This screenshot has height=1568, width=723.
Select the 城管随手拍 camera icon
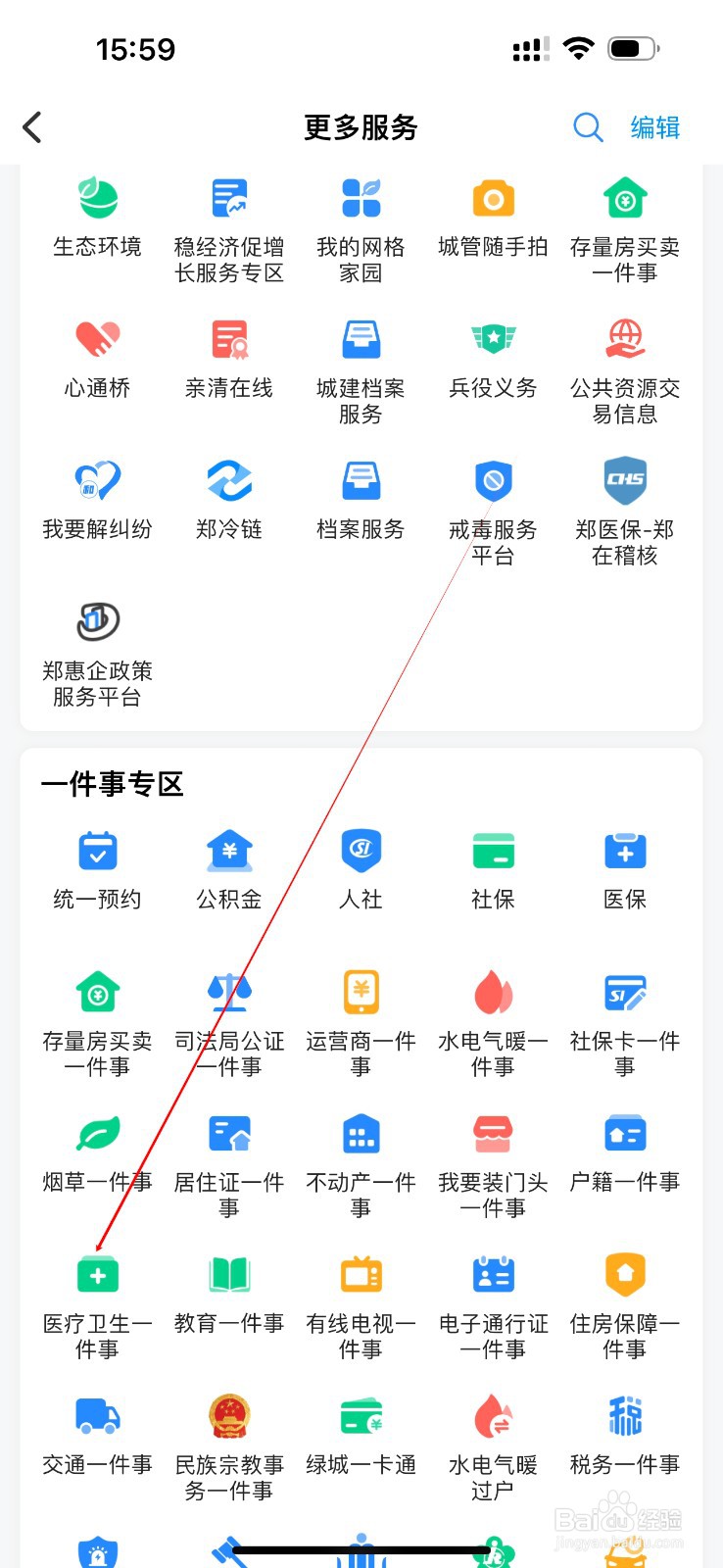(x=492, y=196)
